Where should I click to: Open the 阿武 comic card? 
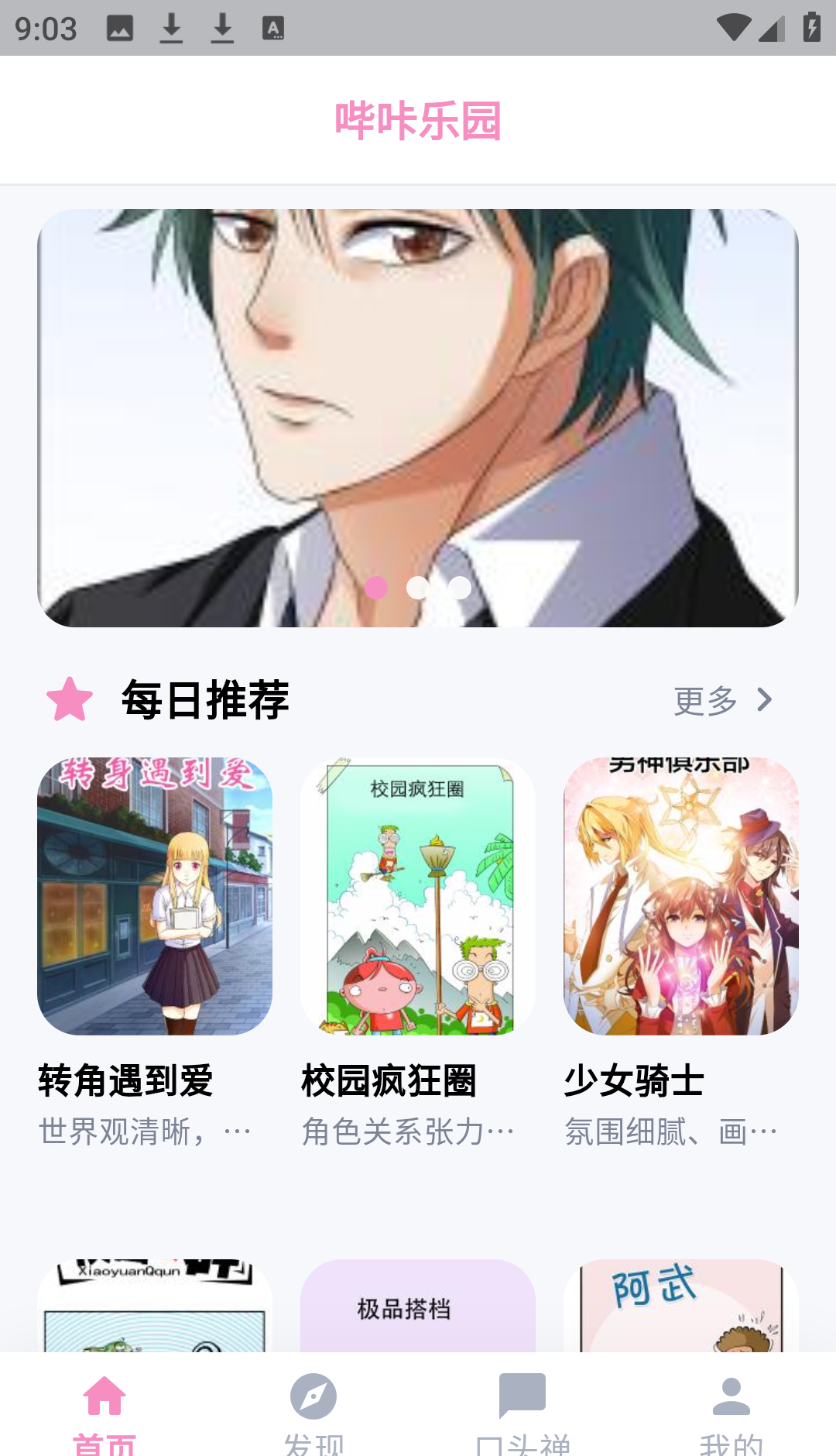(x=681, y=1307)
